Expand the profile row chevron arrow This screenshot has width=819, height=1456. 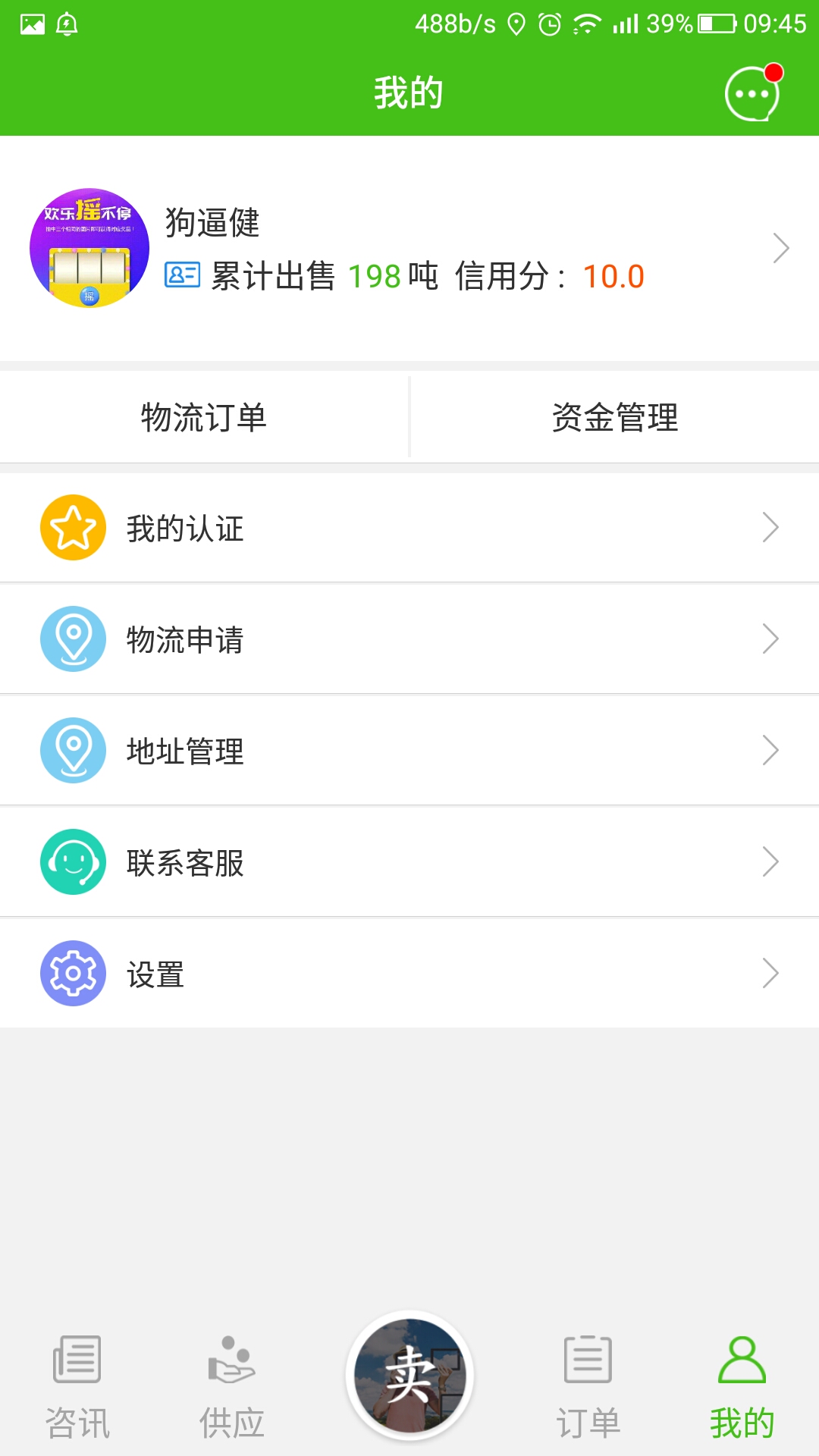click(x=782, y=246)
